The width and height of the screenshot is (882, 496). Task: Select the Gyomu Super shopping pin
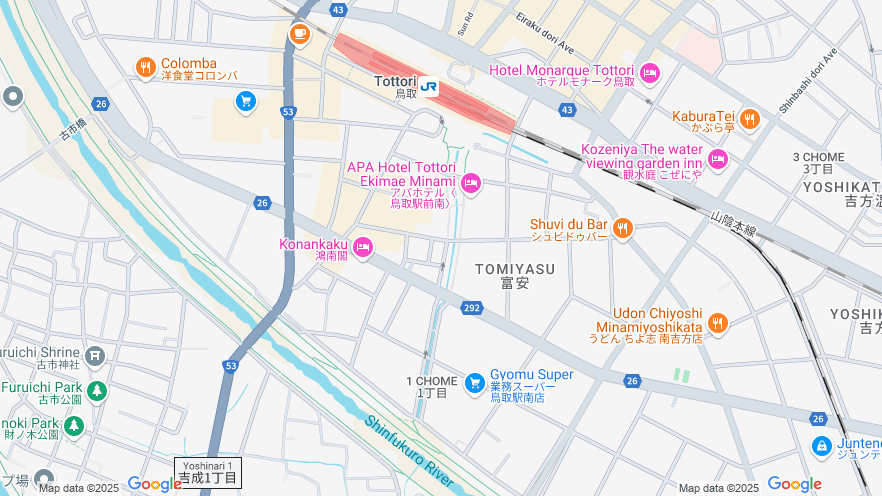[x=476, y=382]
